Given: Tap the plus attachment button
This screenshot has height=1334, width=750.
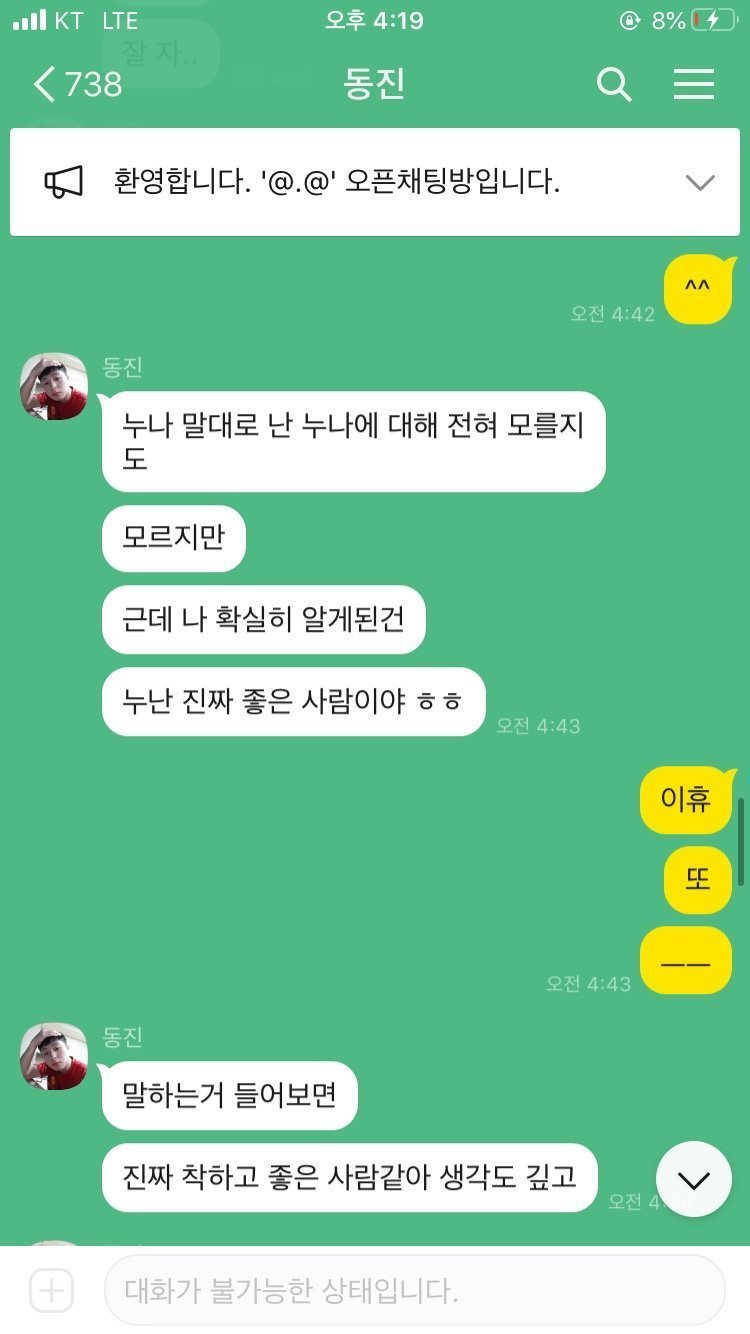Looking at the screenshot, I should (51, 1290).
